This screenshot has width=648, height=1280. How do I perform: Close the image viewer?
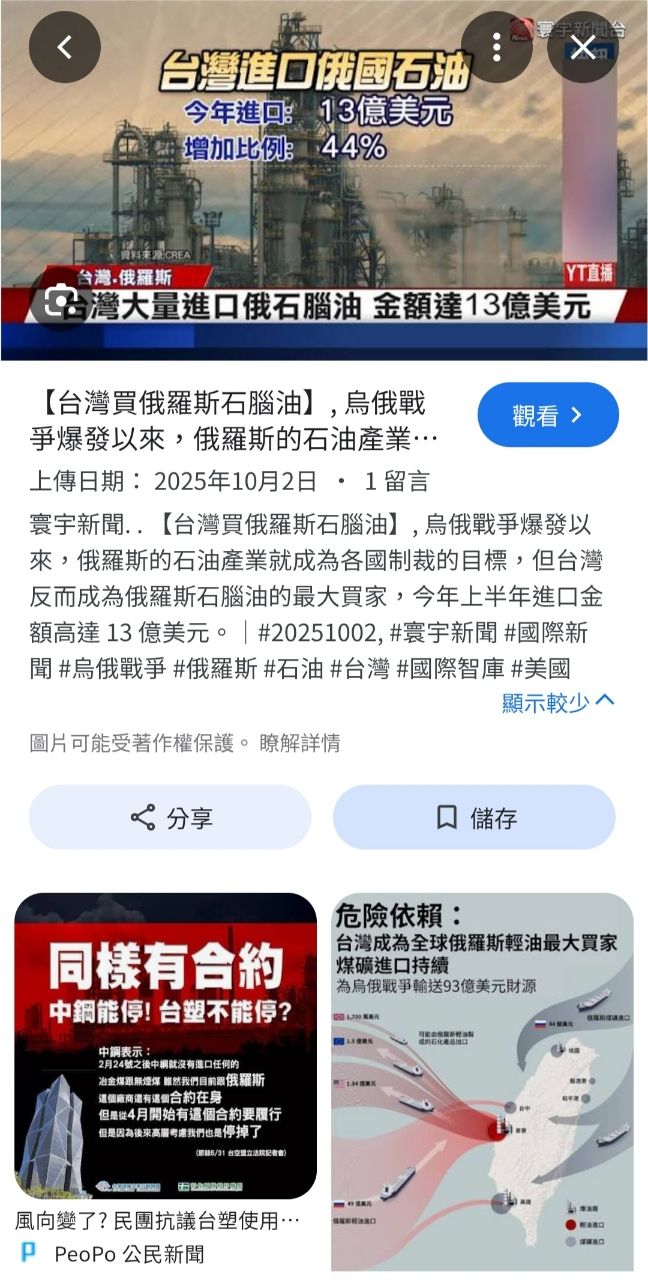click(x=582, y=47)
